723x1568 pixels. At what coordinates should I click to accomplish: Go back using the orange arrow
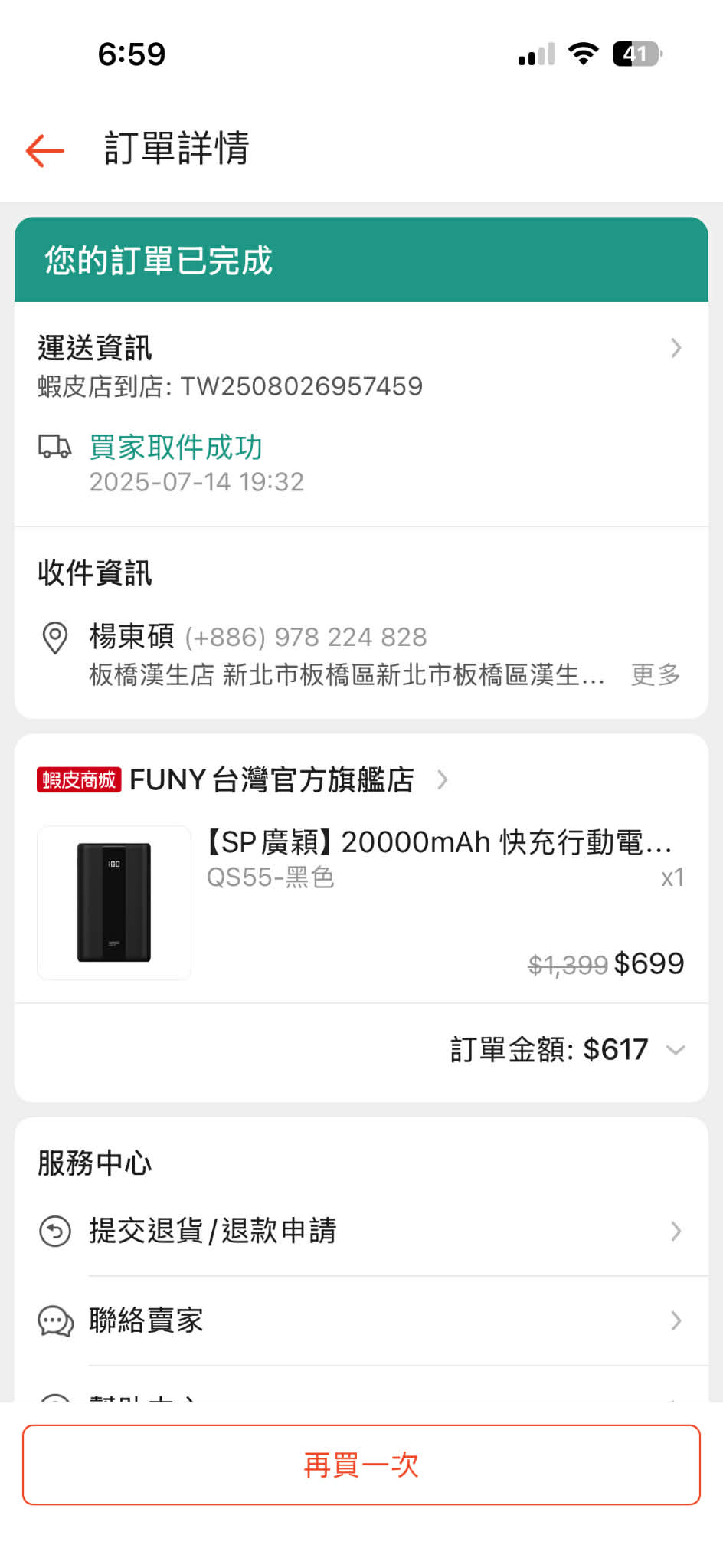[x=44, y=149]
